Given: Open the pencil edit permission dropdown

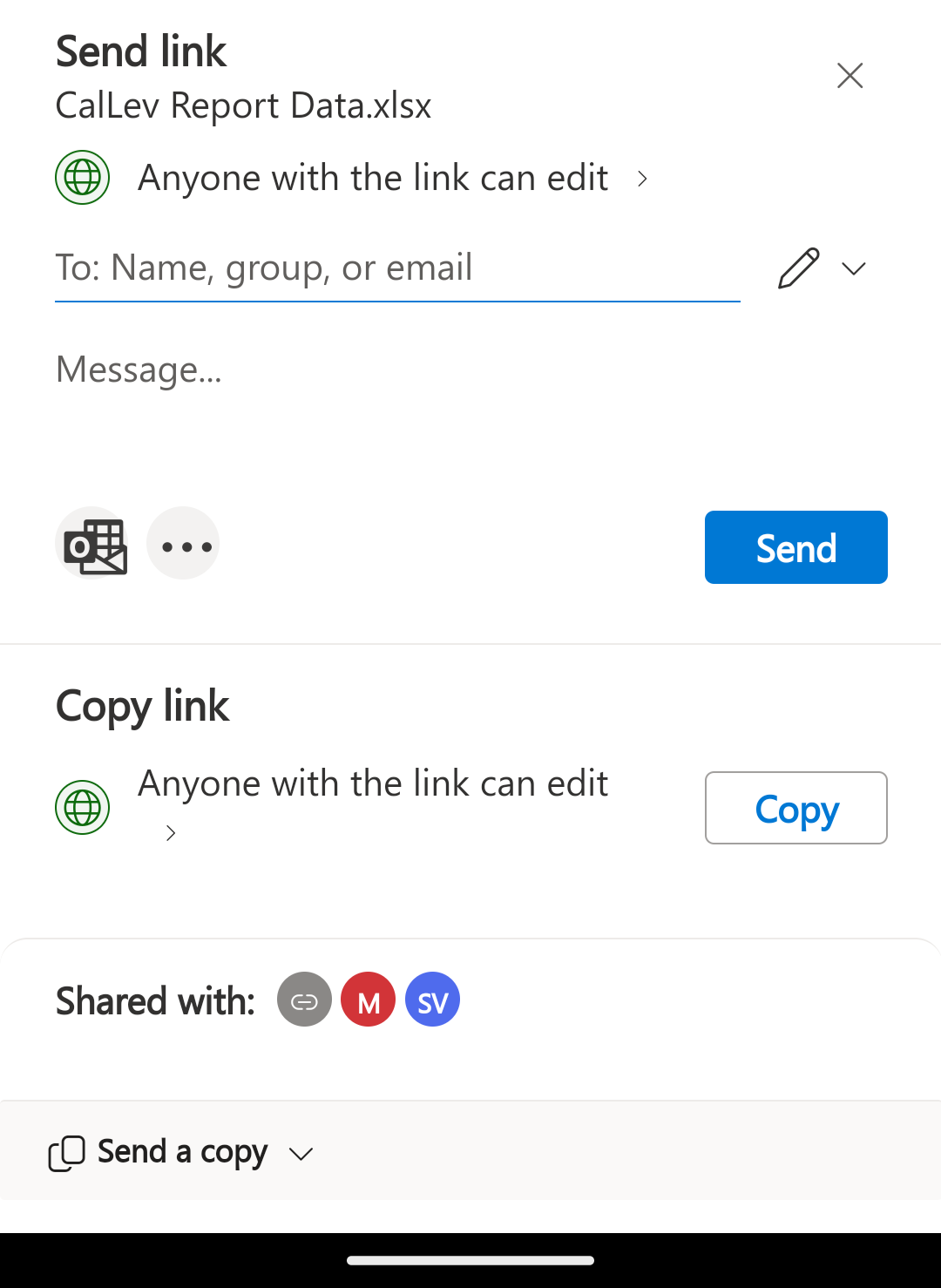Looking at the screenshot, I should point(821,268).
